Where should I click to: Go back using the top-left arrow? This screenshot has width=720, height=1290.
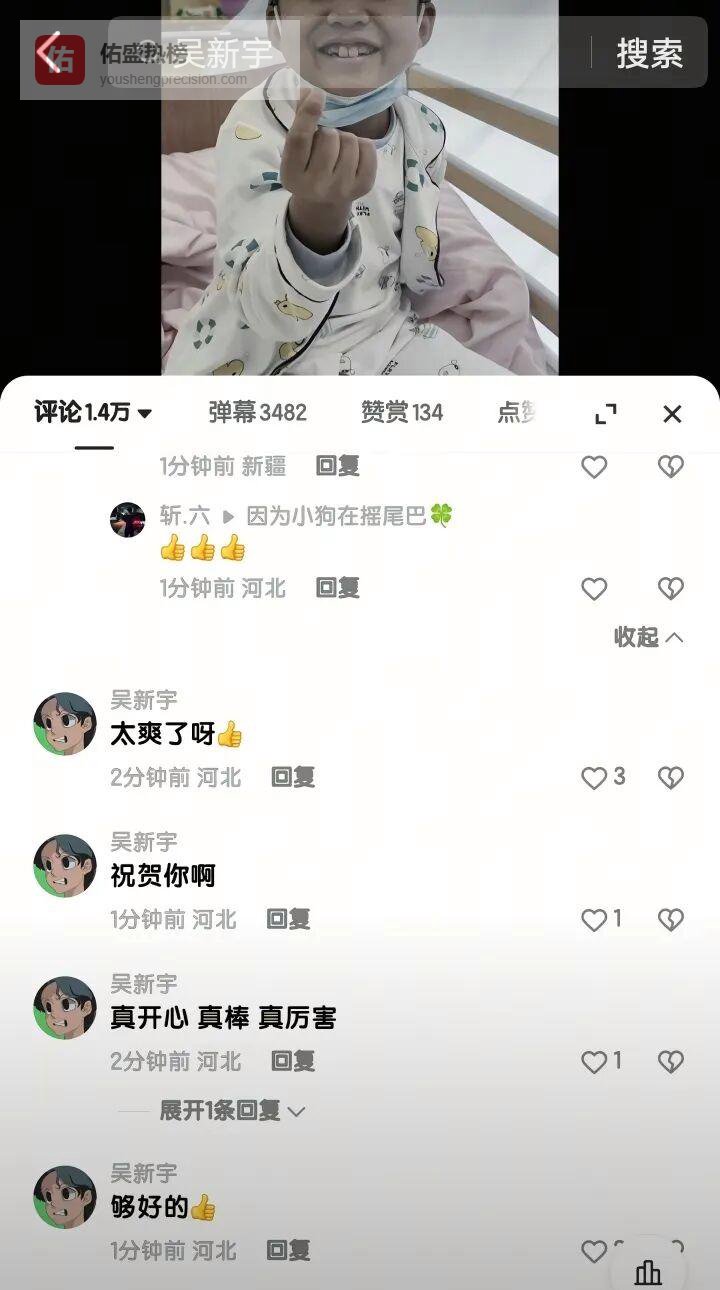[48, 50]
